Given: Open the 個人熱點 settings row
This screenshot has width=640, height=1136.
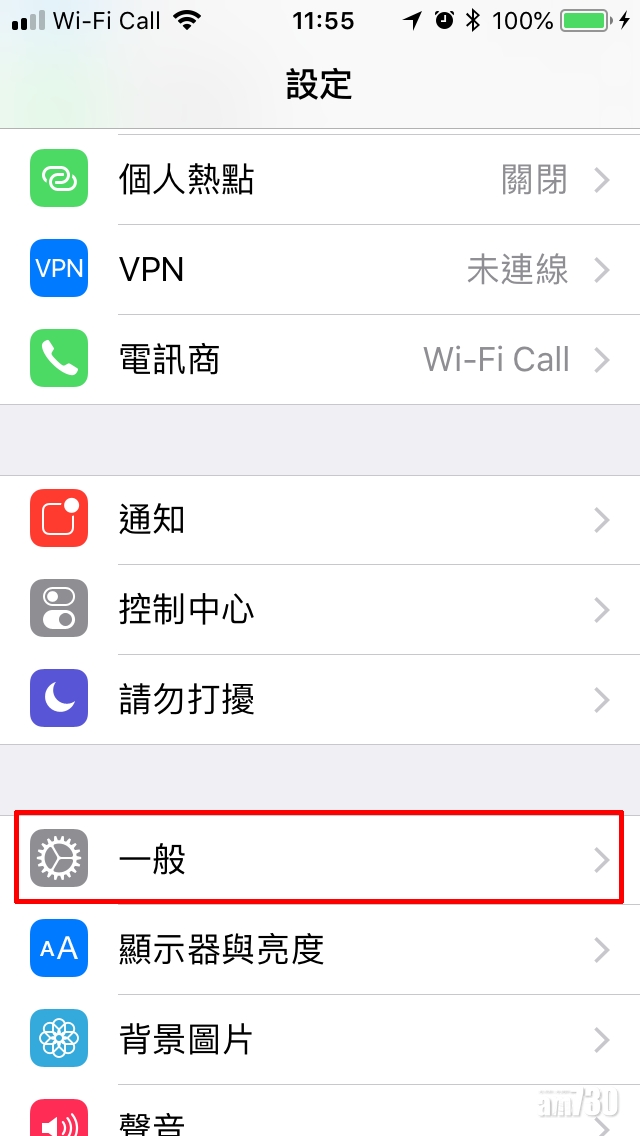Looking at the screenshot, I should tap(320, 180).
